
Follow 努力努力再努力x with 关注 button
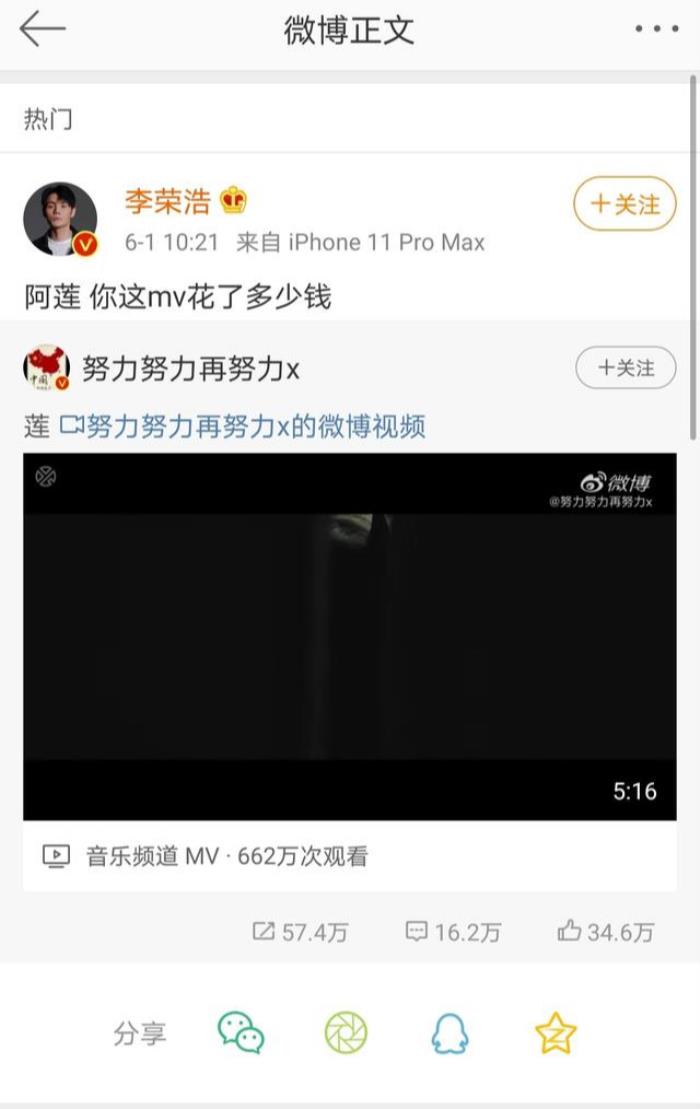(x=625, y=368)
